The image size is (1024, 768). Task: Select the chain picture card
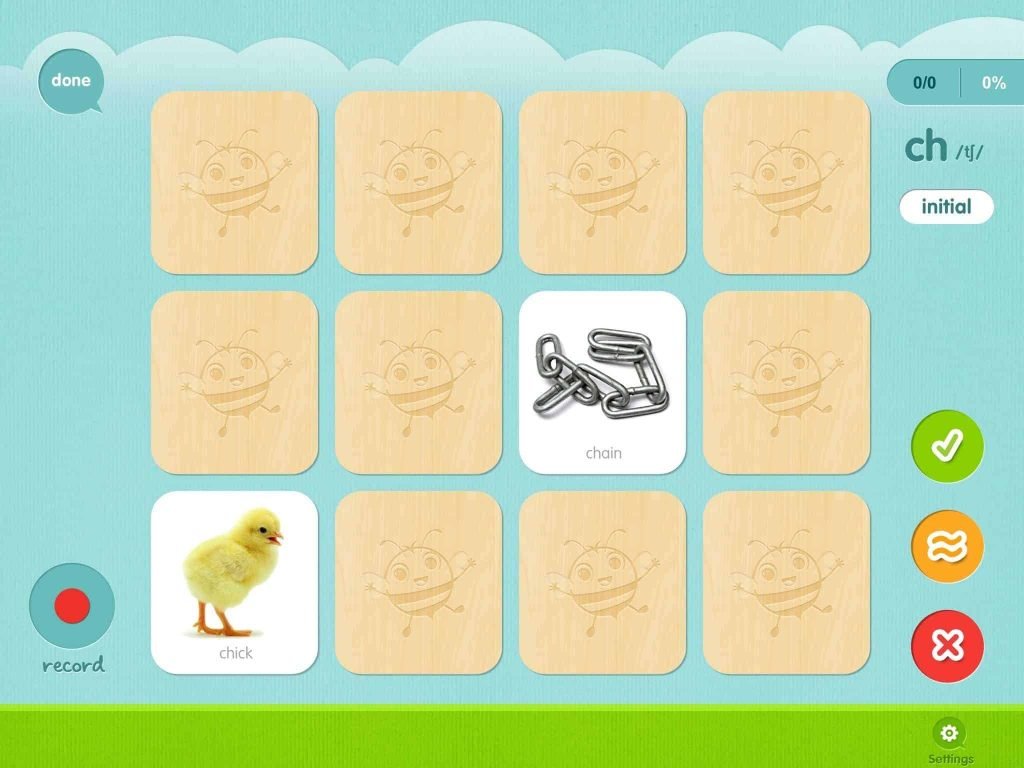point(602,382)
